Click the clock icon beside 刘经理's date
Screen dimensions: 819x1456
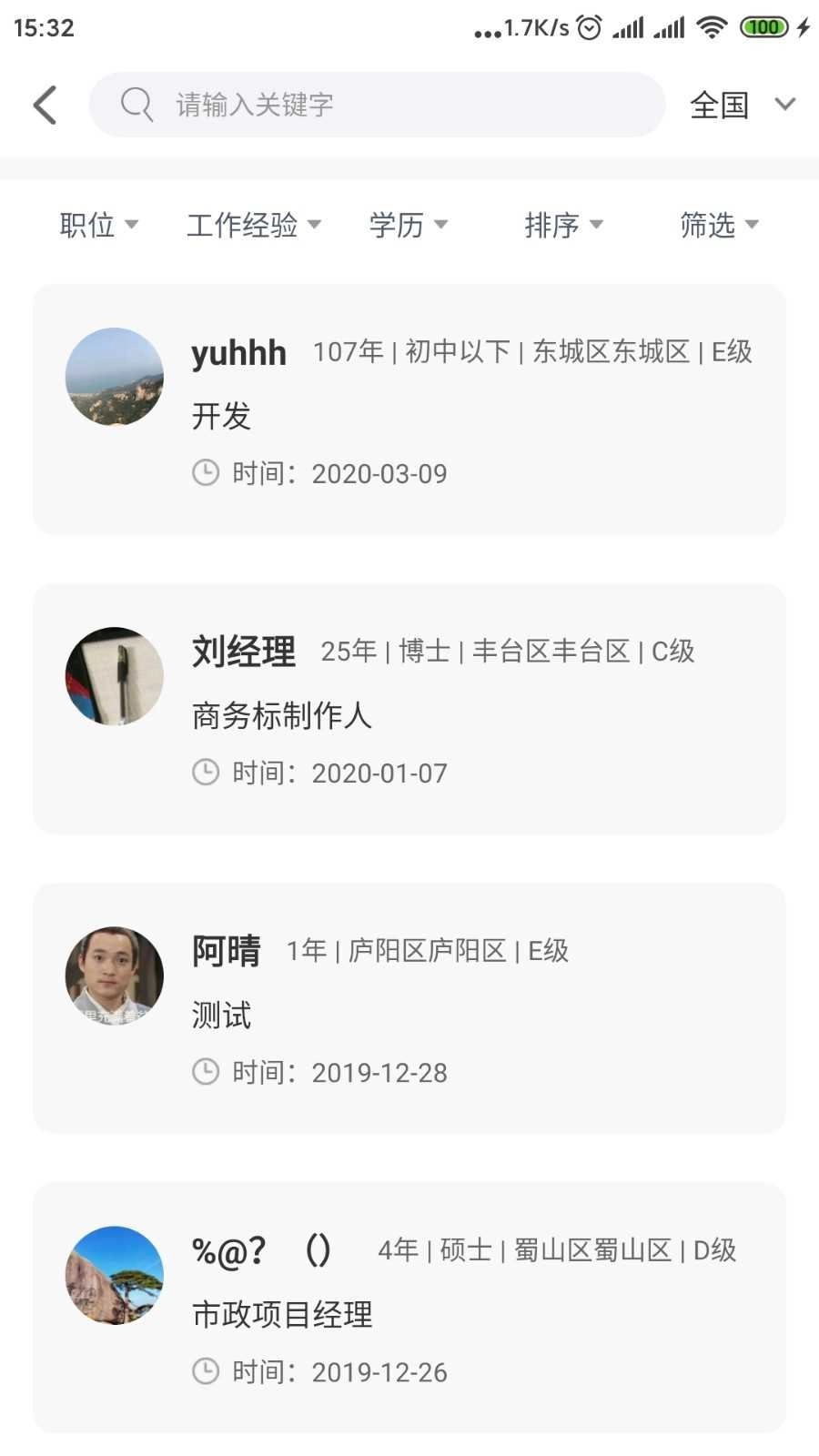pyautogui.click(x=206, y=772)
